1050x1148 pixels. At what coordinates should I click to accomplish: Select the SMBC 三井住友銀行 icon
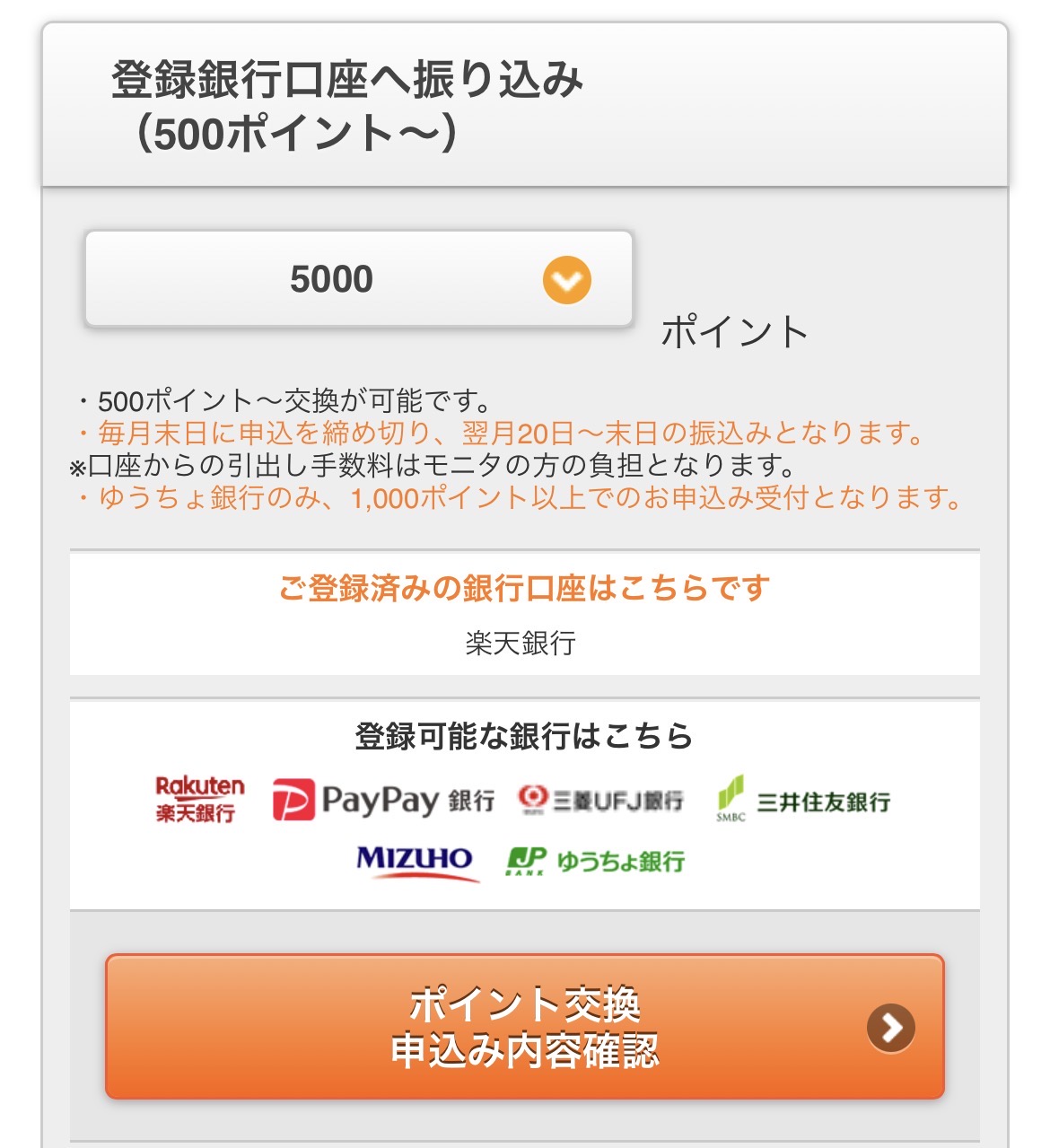[803, 799]
